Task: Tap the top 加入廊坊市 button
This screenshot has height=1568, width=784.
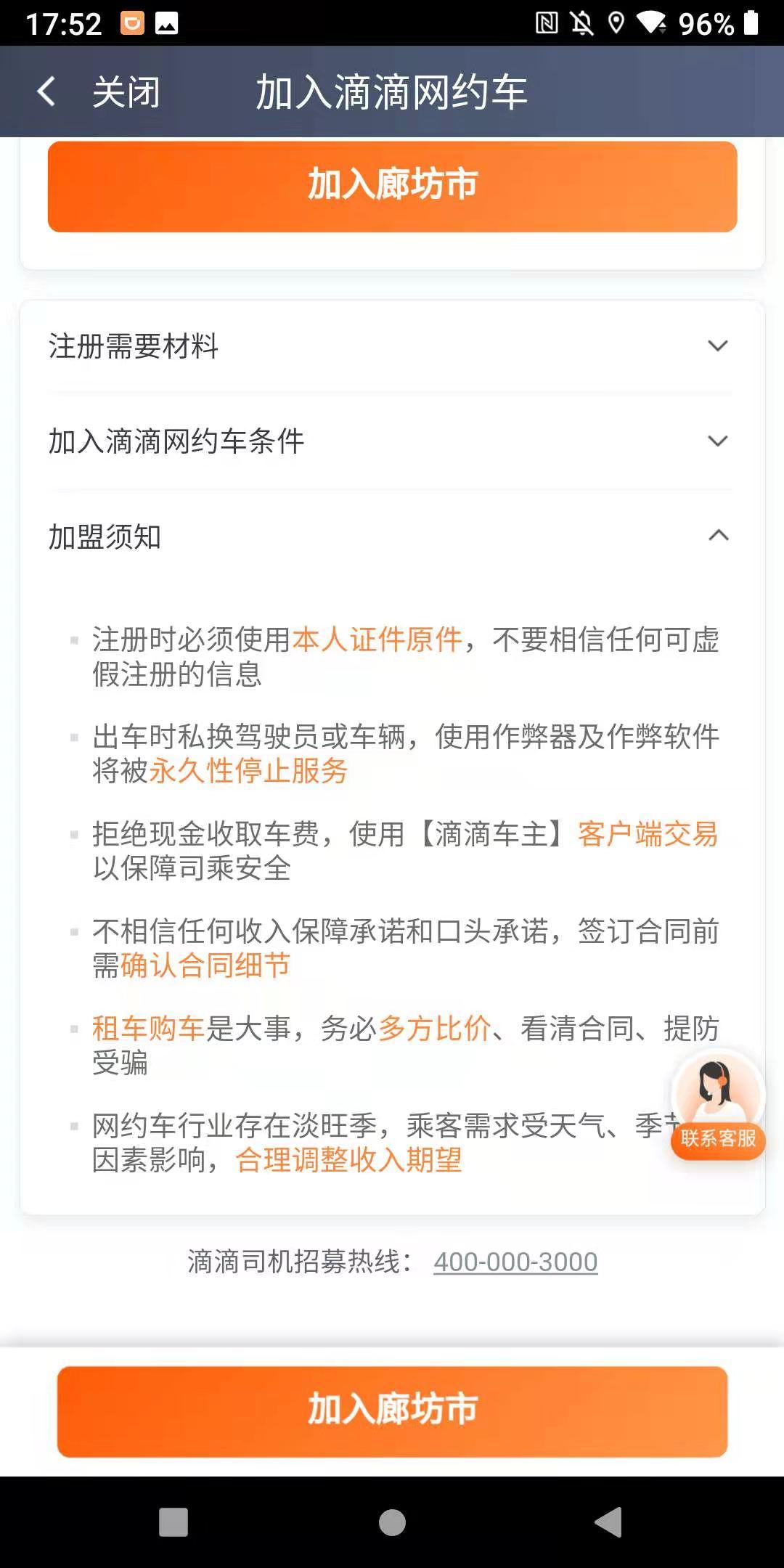Action: click(x=392, y=186)
